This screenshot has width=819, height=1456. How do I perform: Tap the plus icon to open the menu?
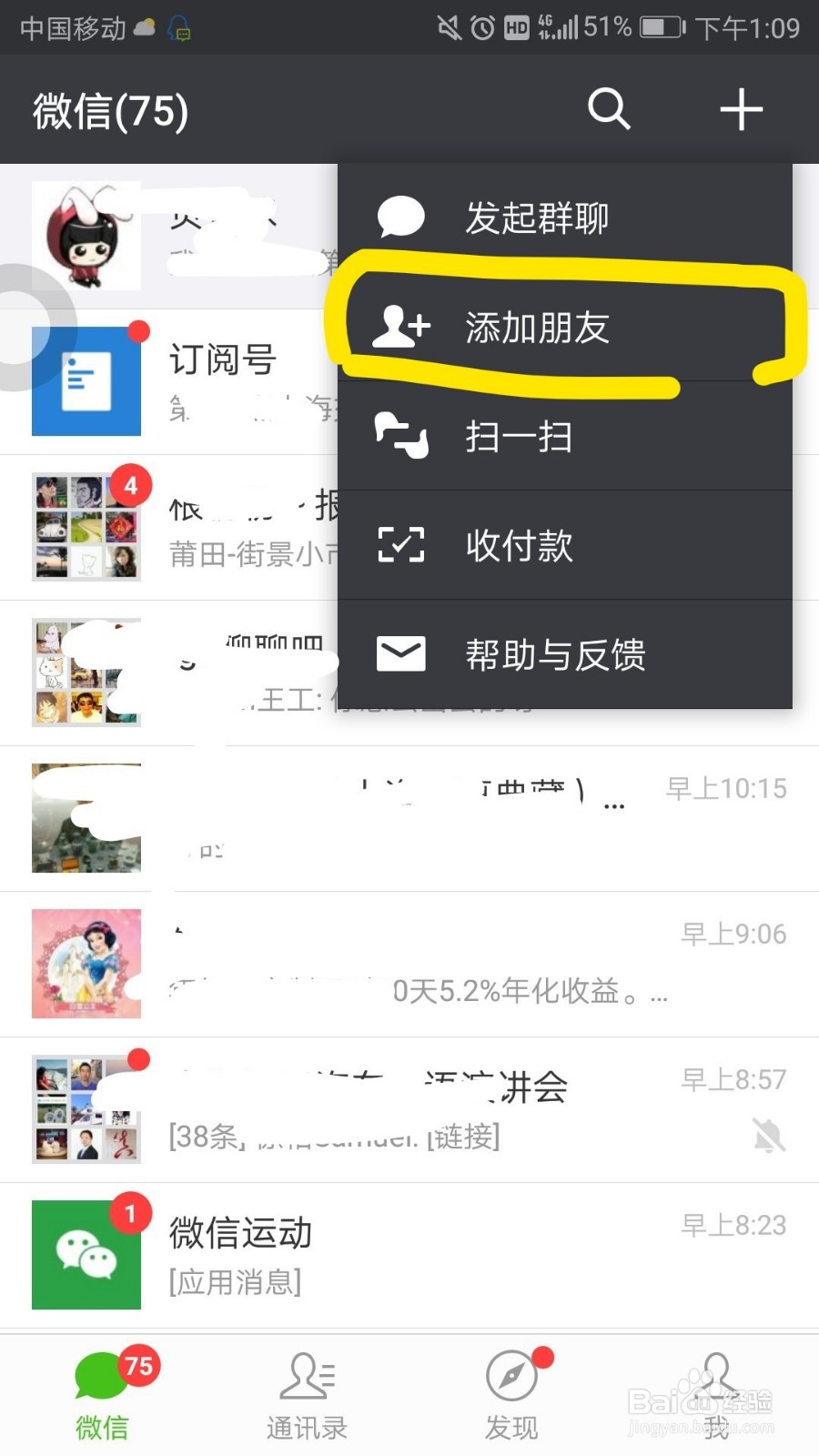pos(742,110)
